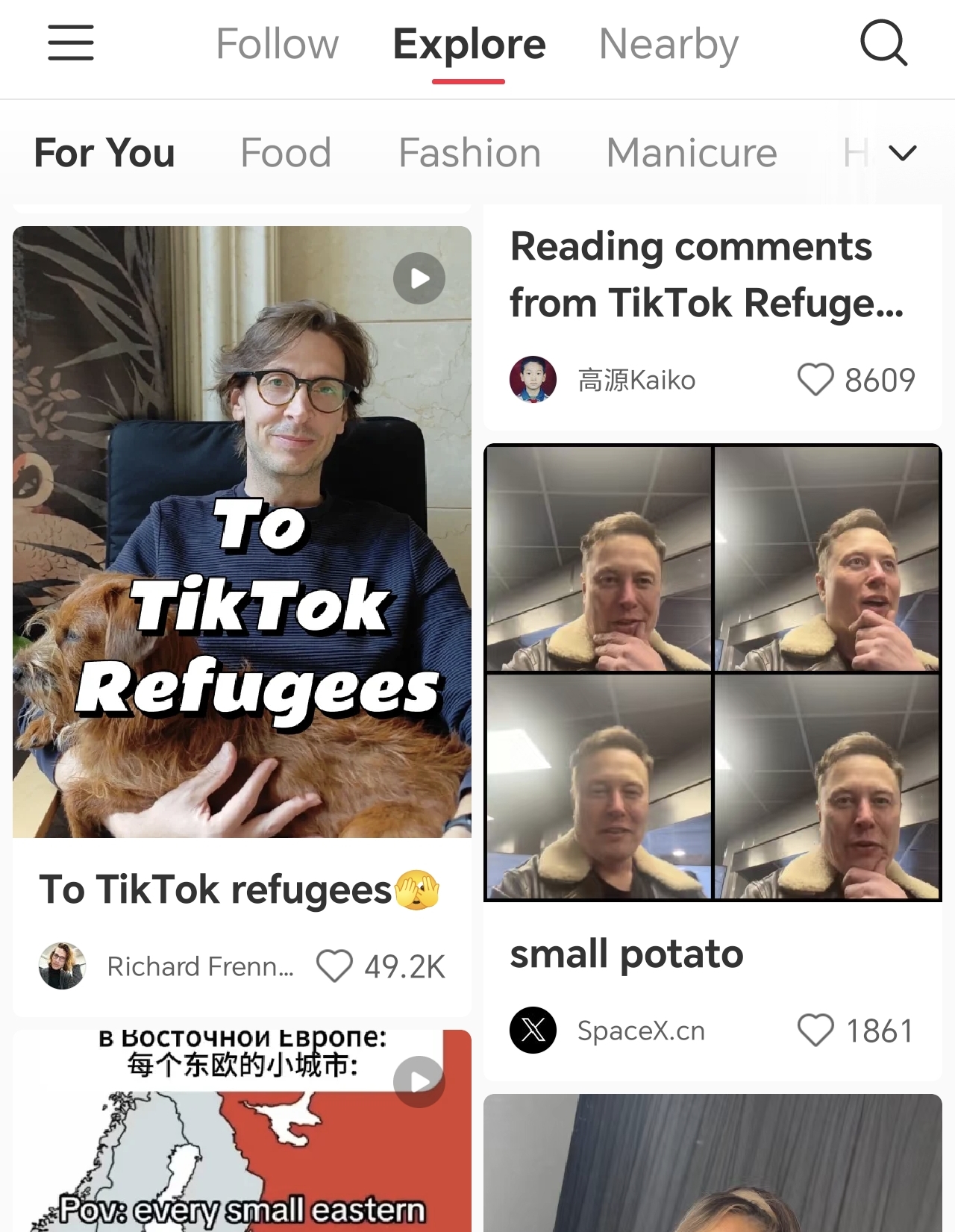The image size is (955, 1232).
Task: Select the Food category
Action: pyautogui.click(x=286, y=153)
